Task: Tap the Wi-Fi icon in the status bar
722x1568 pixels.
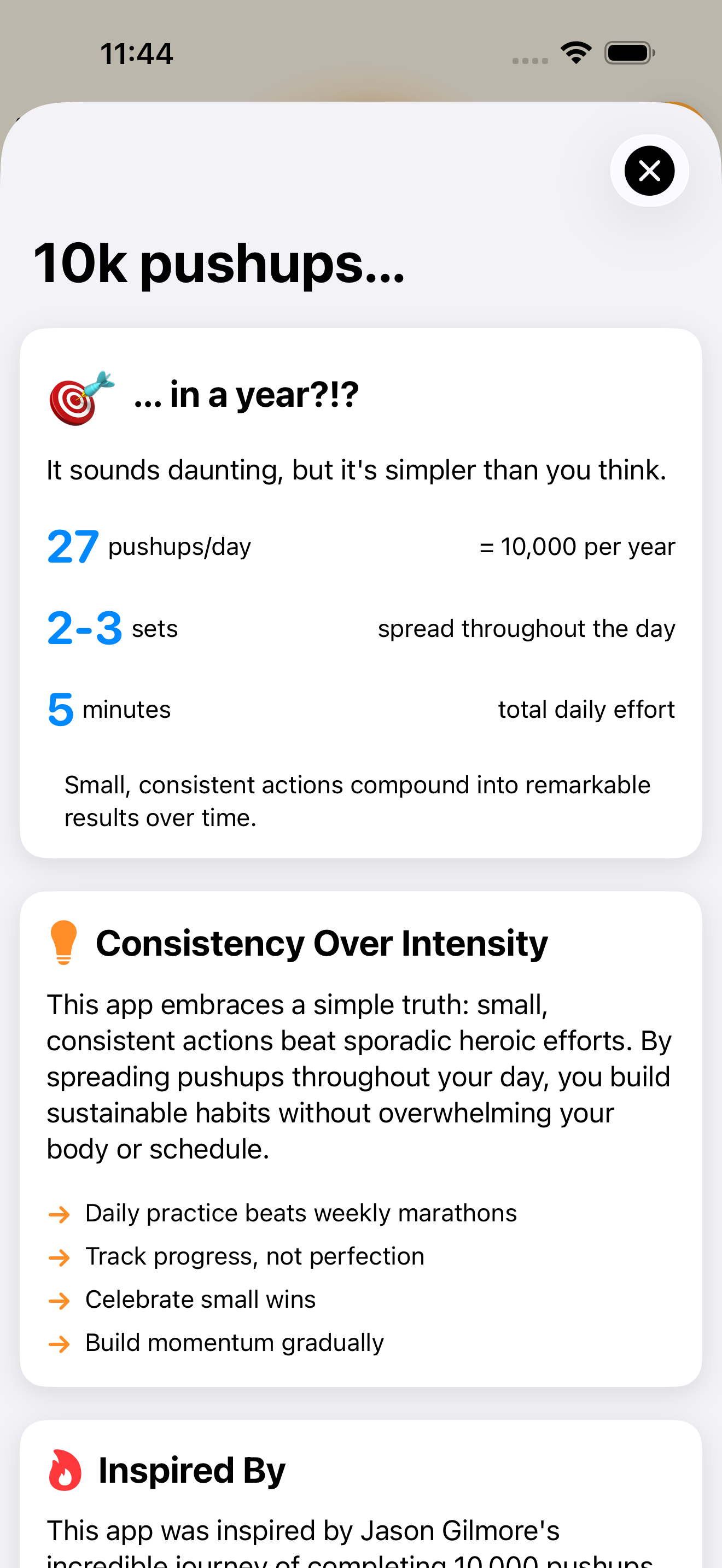Action: point(575,52)
